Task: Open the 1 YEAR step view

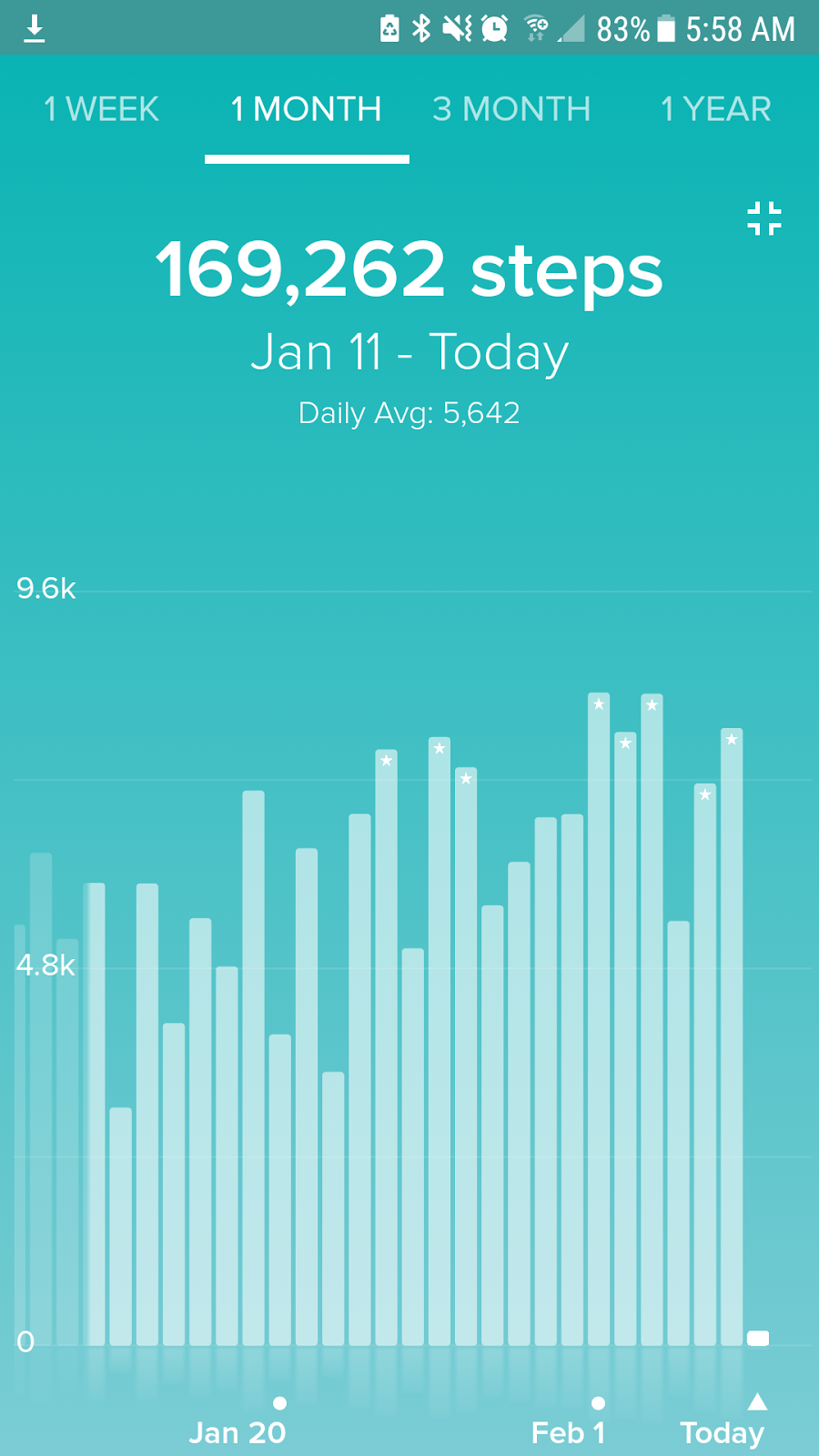Action: click(x=715, y=110)
